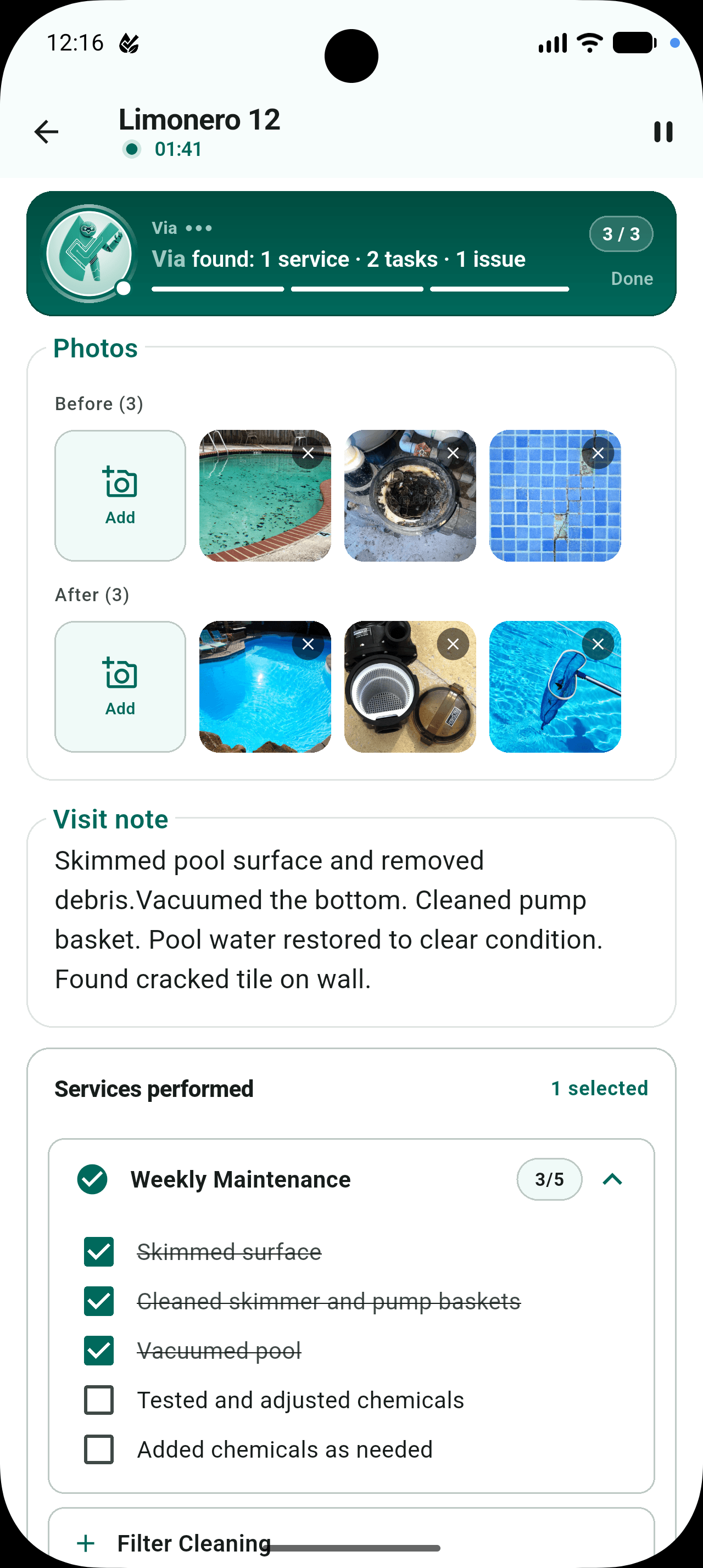The image size is (703, 1568).
Task: Go back using the top-left arrow
Action: click(46, 131)
